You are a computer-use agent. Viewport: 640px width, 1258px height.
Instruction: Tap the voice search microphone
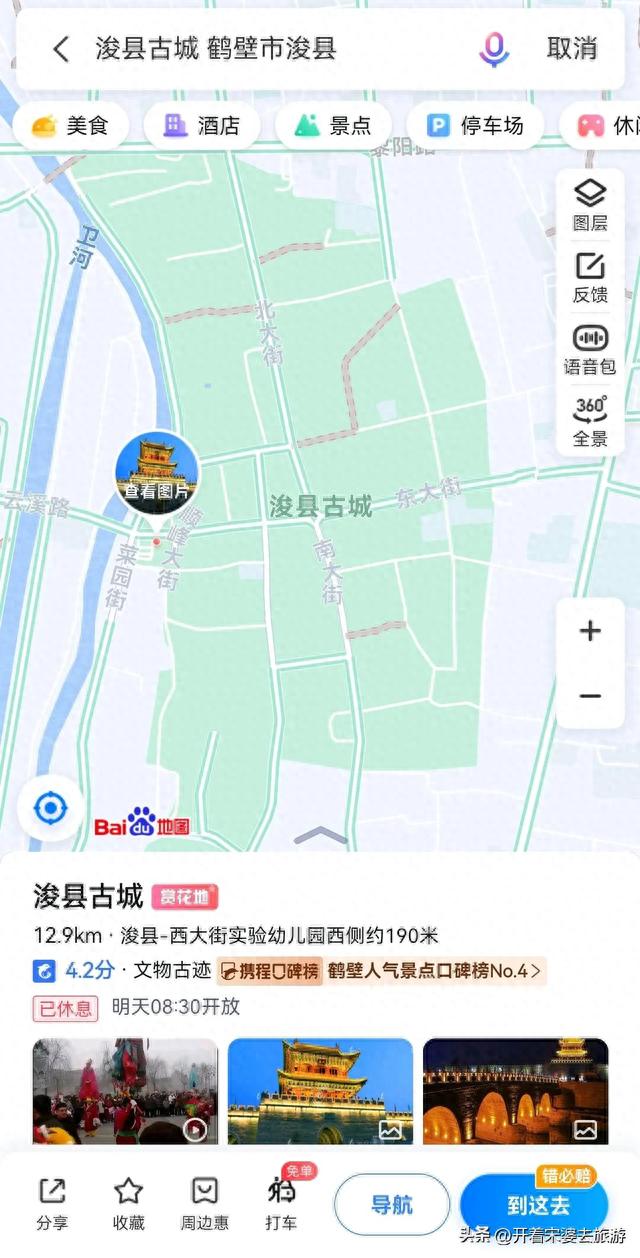[x=493, y=48]
